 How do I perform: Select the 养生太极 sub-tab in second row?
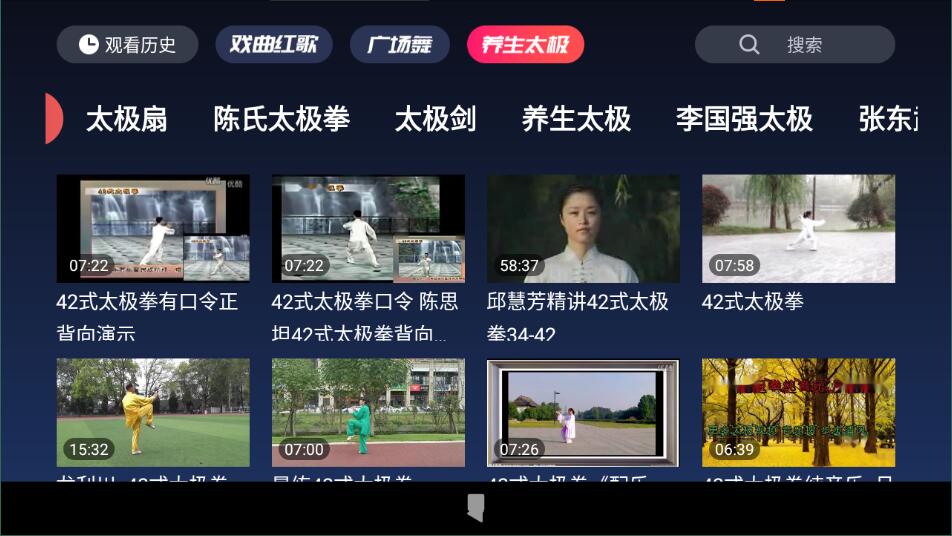click(576, 119)
